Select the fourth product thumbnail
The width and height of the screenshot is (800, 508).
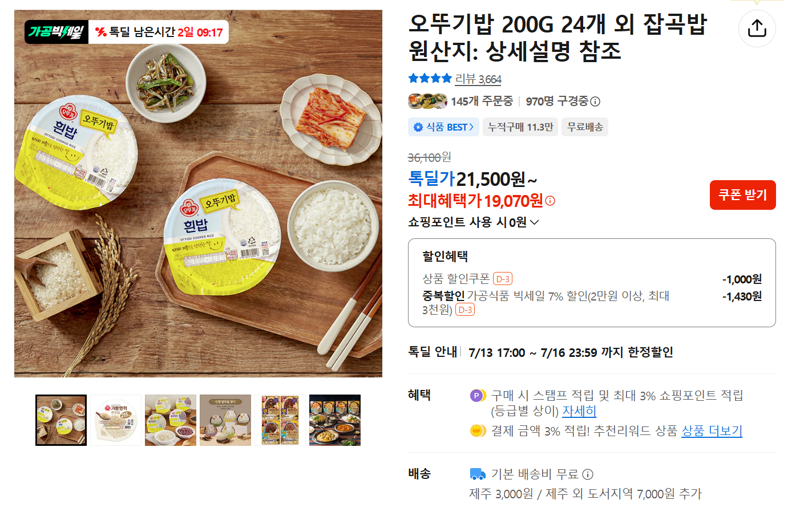[226, 420]
